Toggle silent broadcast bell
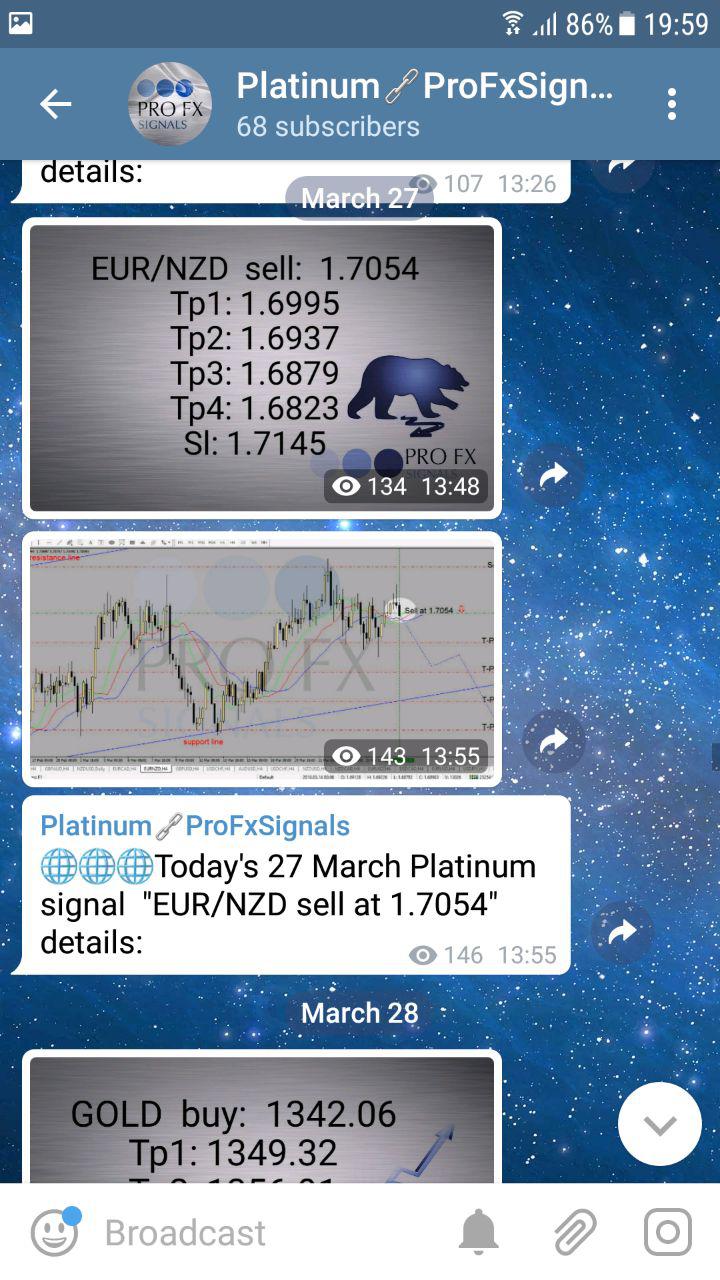Image resolution: width=720 pixels, height=1280 pixels. click(479, 1232)
